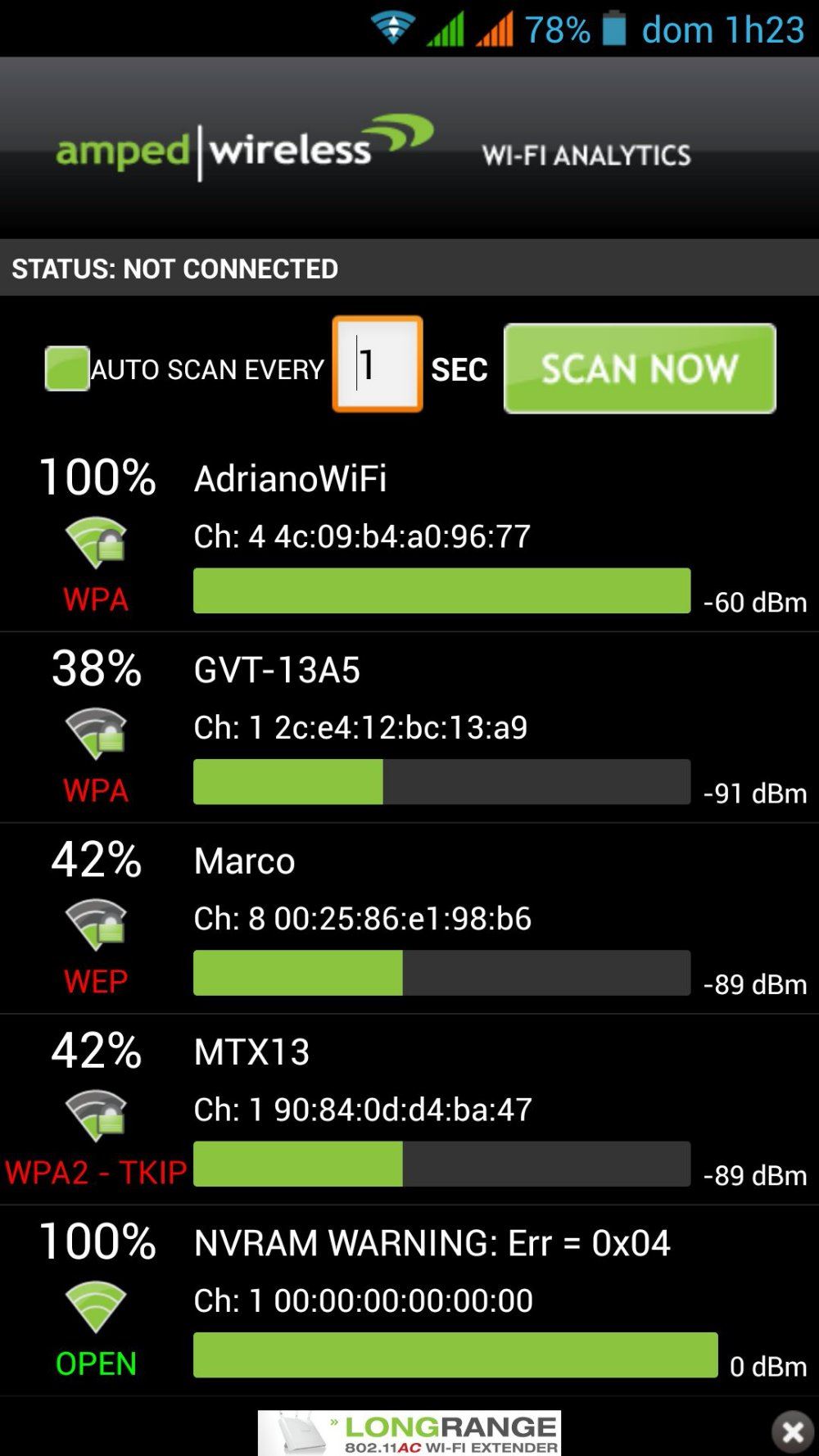Select the MTX13 network
This screenshot has width=819, height=1456.
point(409,1109)
